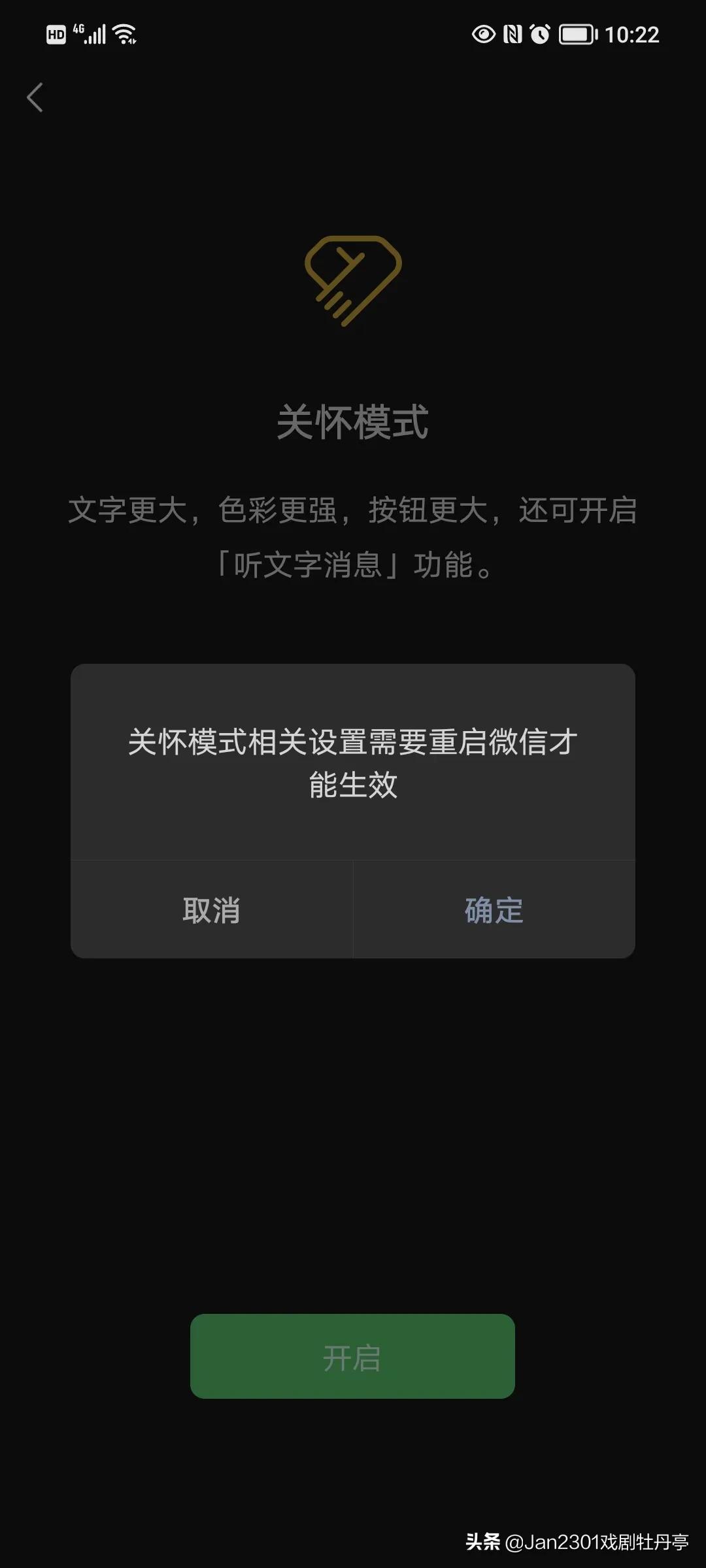Tap 取消 to cancel the restart dialog
The image size is (706, 1568).
tap(211, 909)
